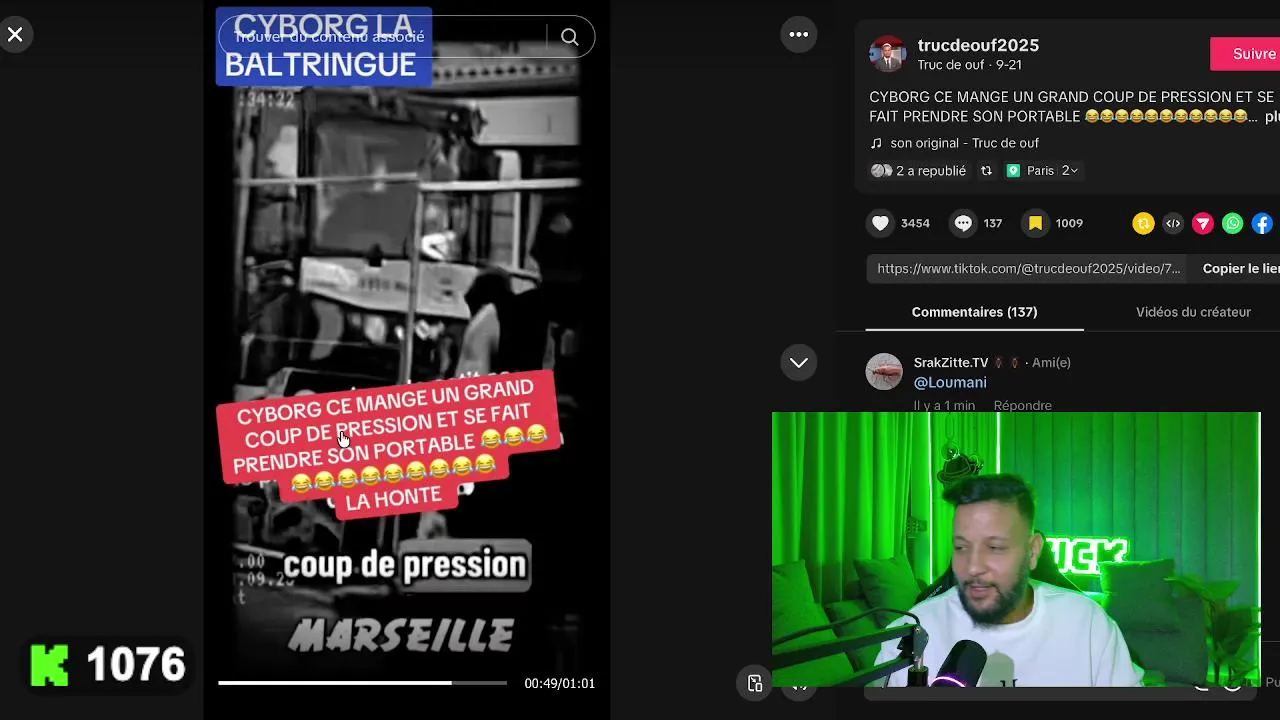Select the Commentaires (137) tab
The image size is (1280, 720).
(974, 312)
